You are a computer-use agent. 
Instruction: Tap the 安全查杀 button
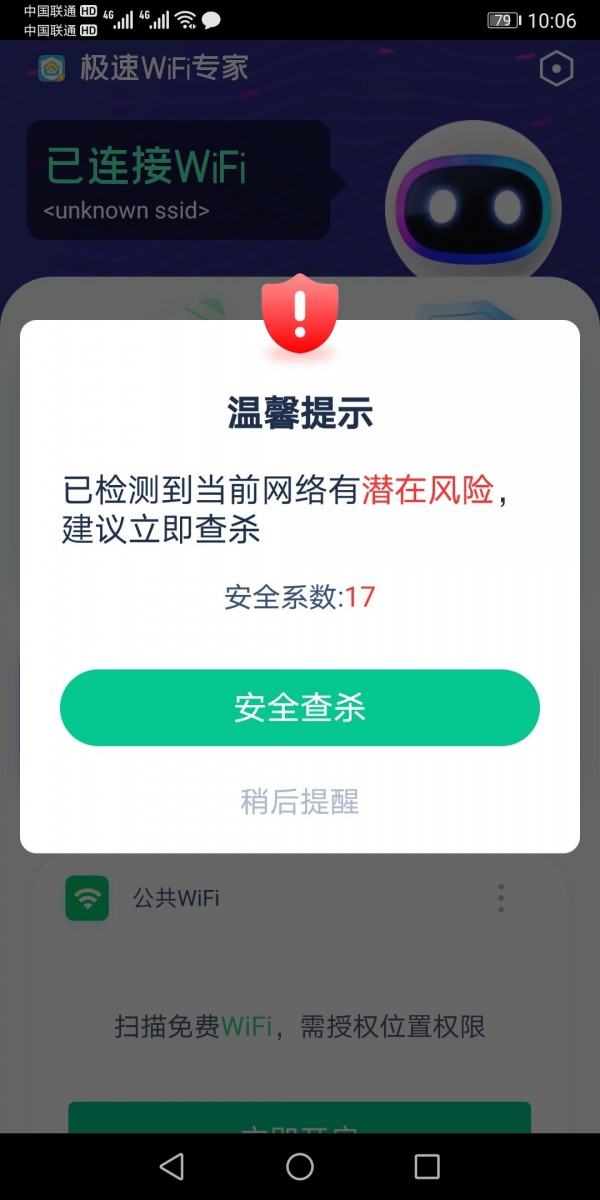(x=300, y=708)
